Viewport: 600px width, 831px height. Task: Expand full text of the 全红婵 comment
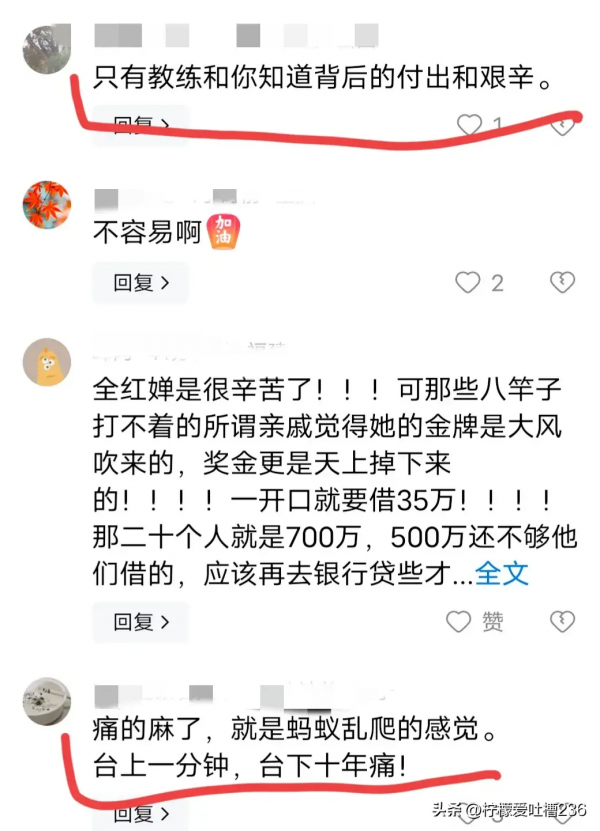(x=502, y=574)
